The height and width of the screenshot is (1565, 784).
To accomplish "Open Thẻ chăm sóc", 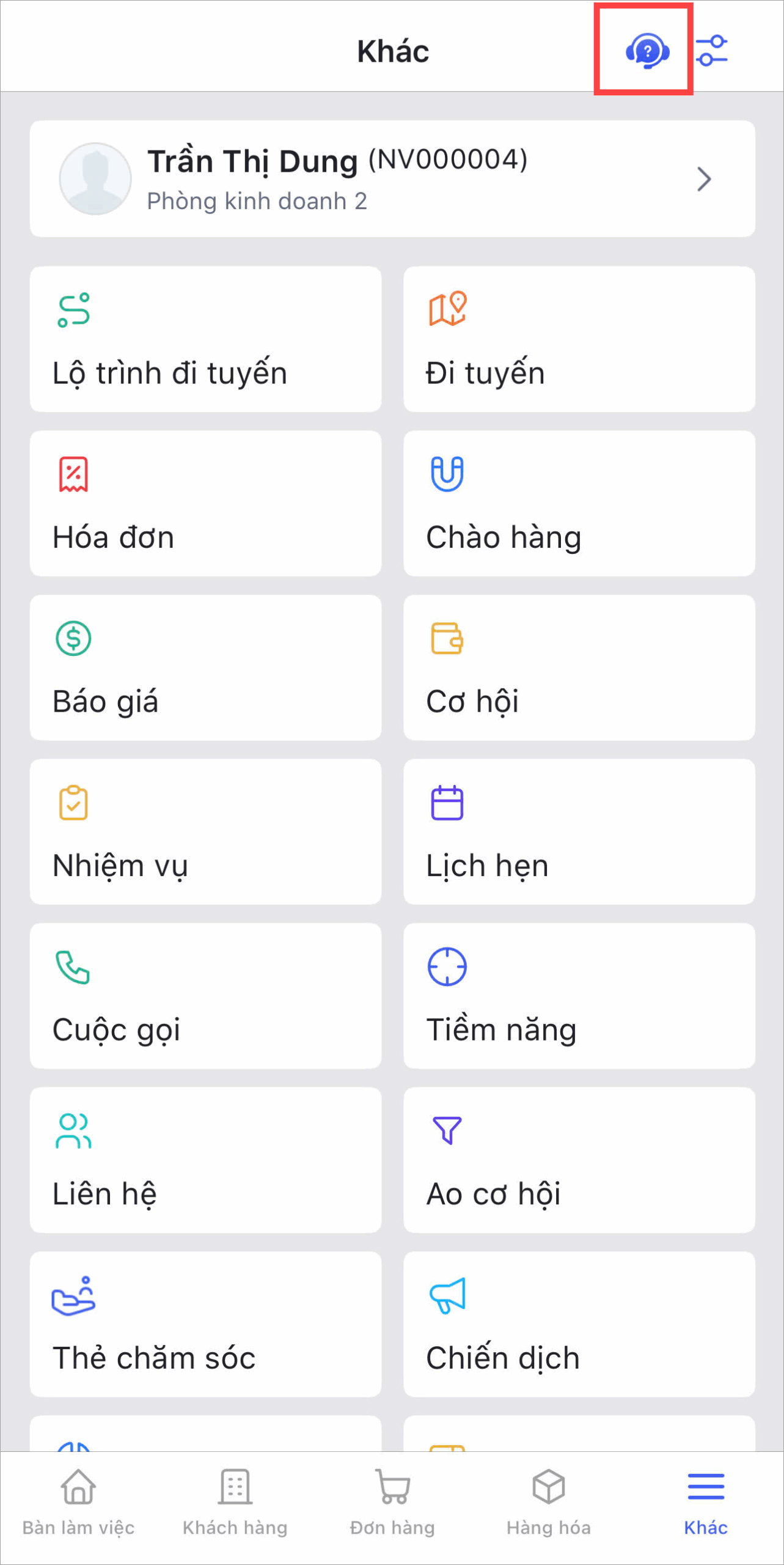I will coord(205,1324).
